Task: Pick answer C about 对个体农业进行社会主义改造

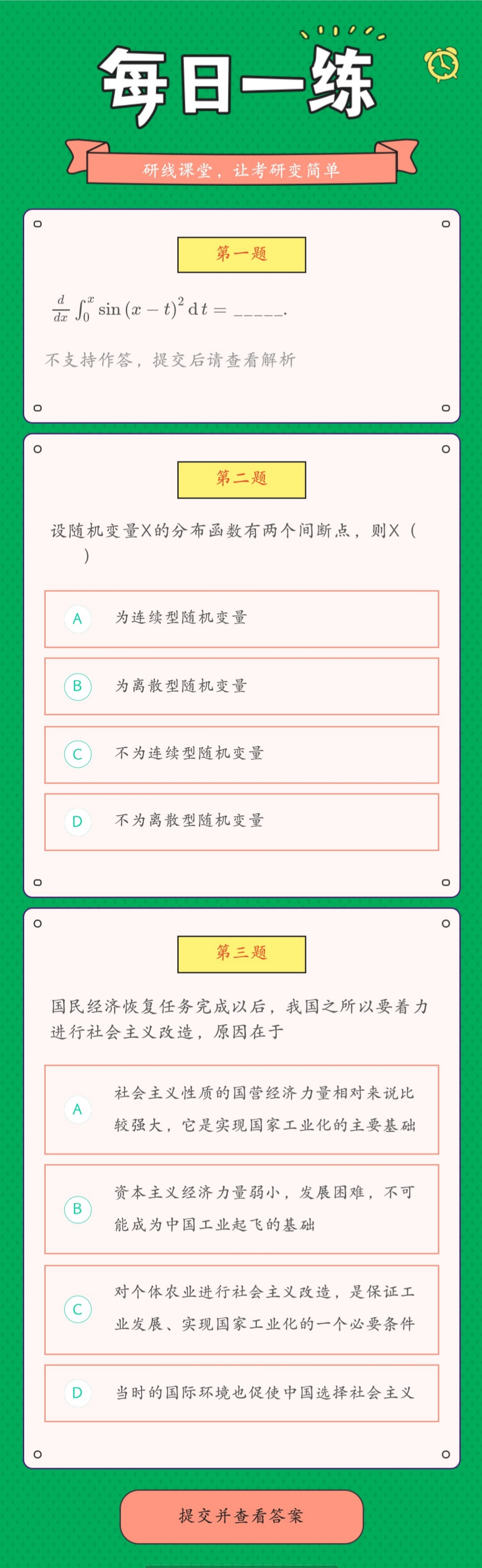Action: [x=241, y=1309]
